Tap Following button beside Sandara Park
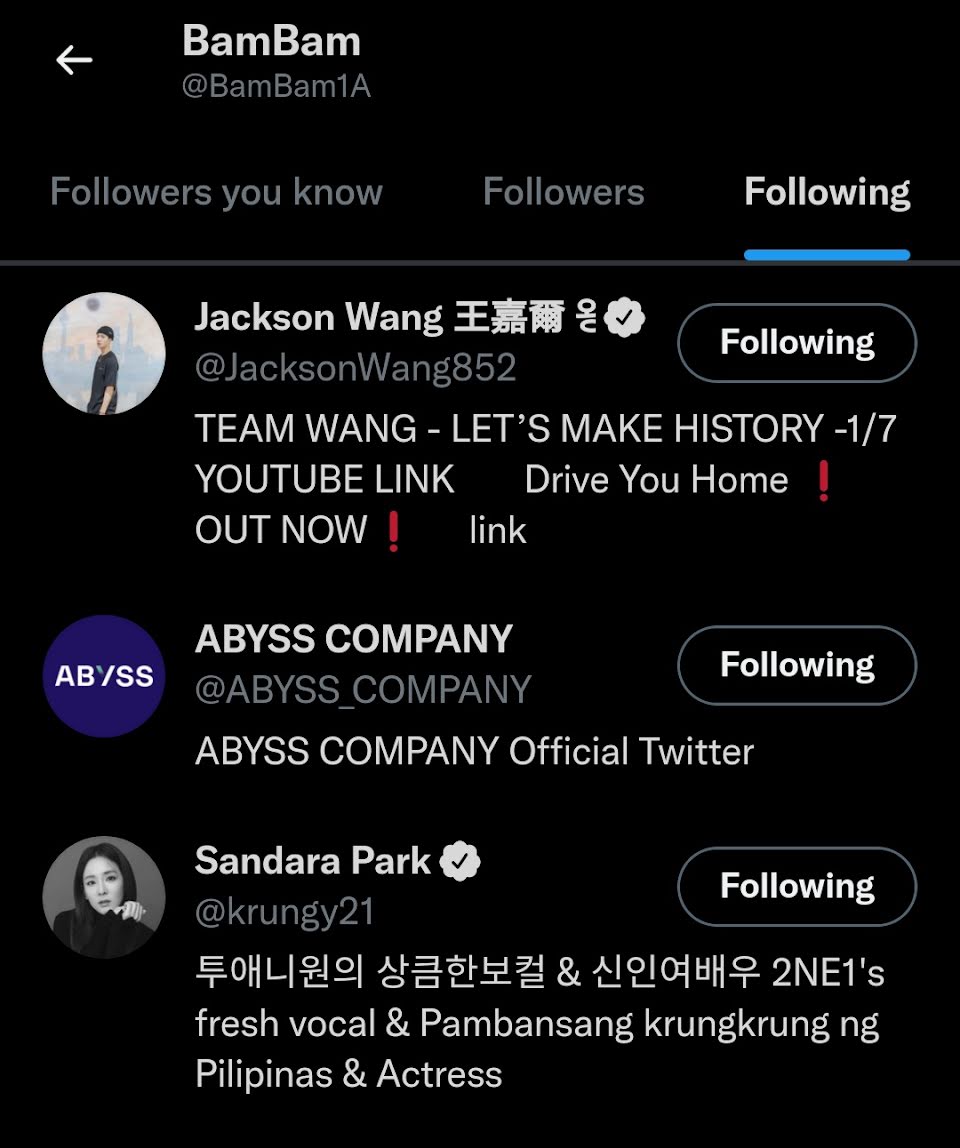This screenshot has height=1148, width=960. [797, 886]
